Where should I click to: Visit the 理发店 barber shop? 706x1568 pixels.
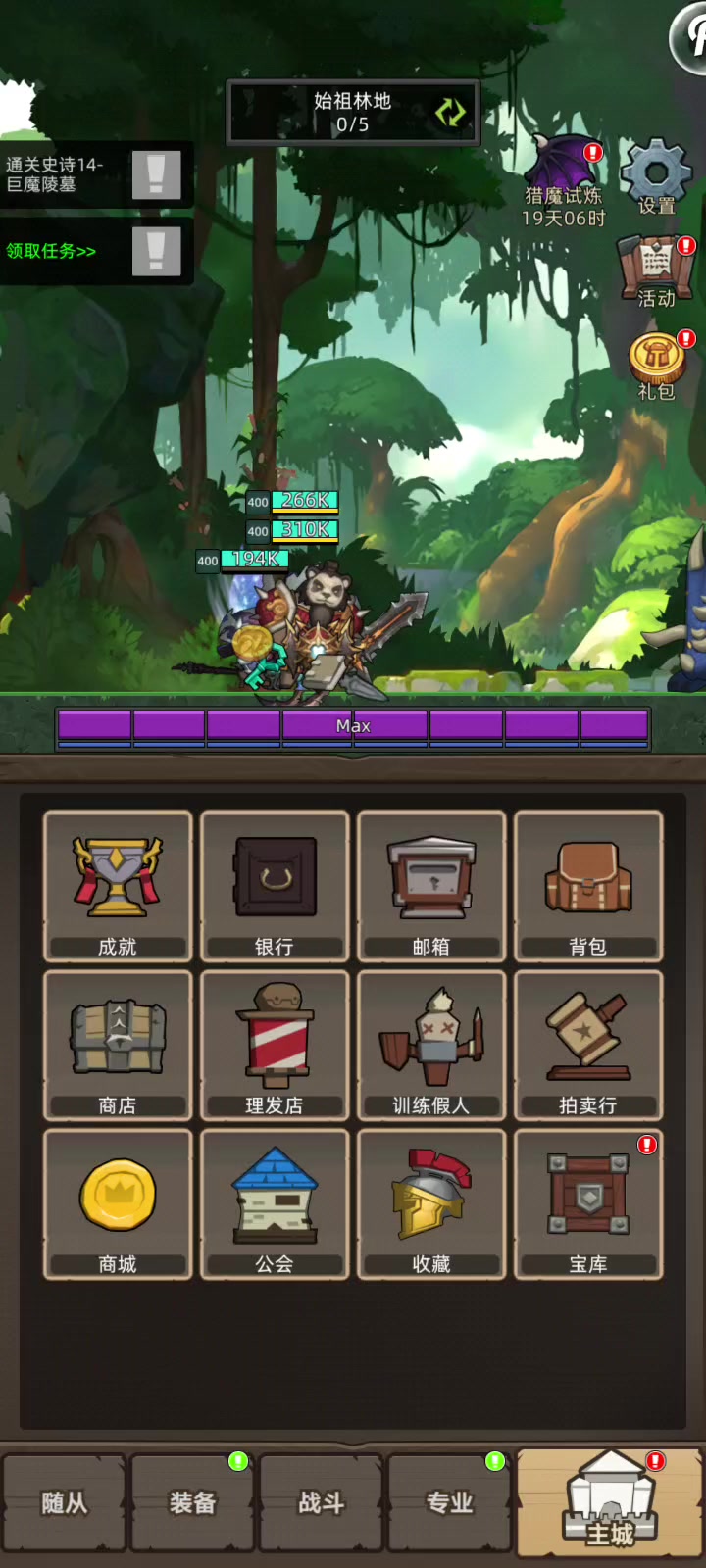(x=275, y=1045)
